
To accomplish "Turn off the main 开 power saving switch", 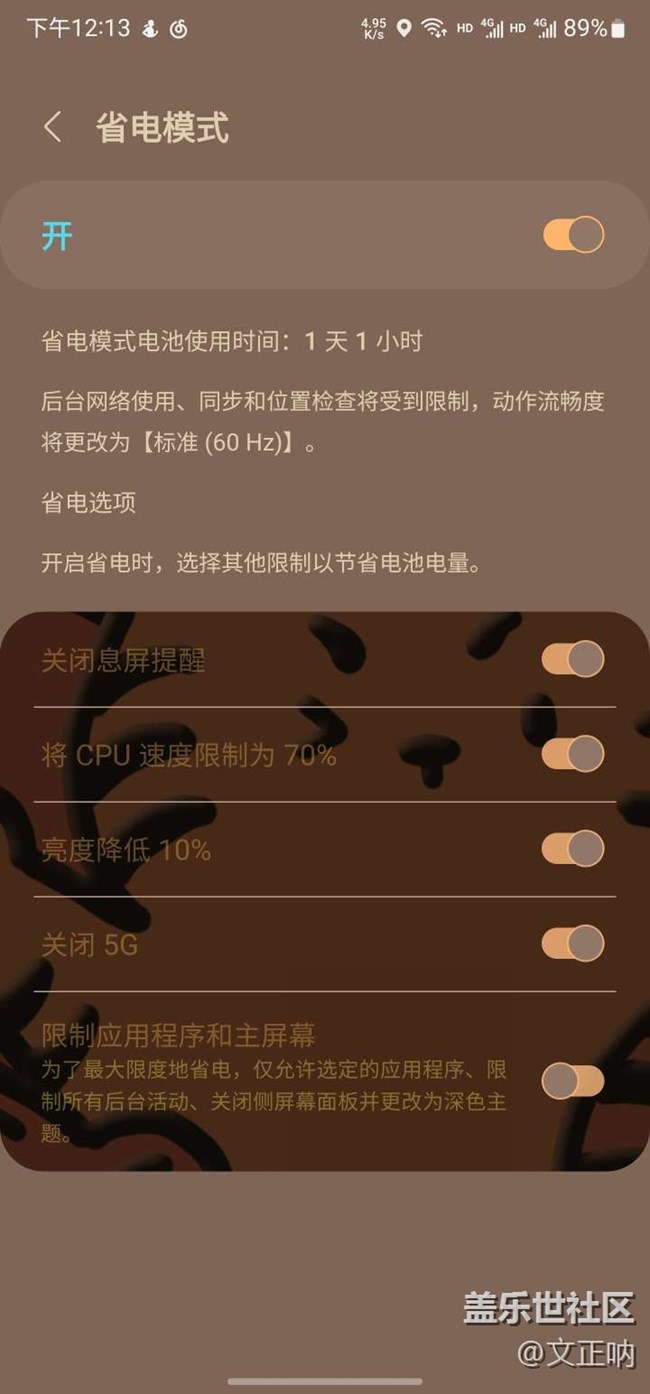I will pyautogui.click(x=573, y=236).
